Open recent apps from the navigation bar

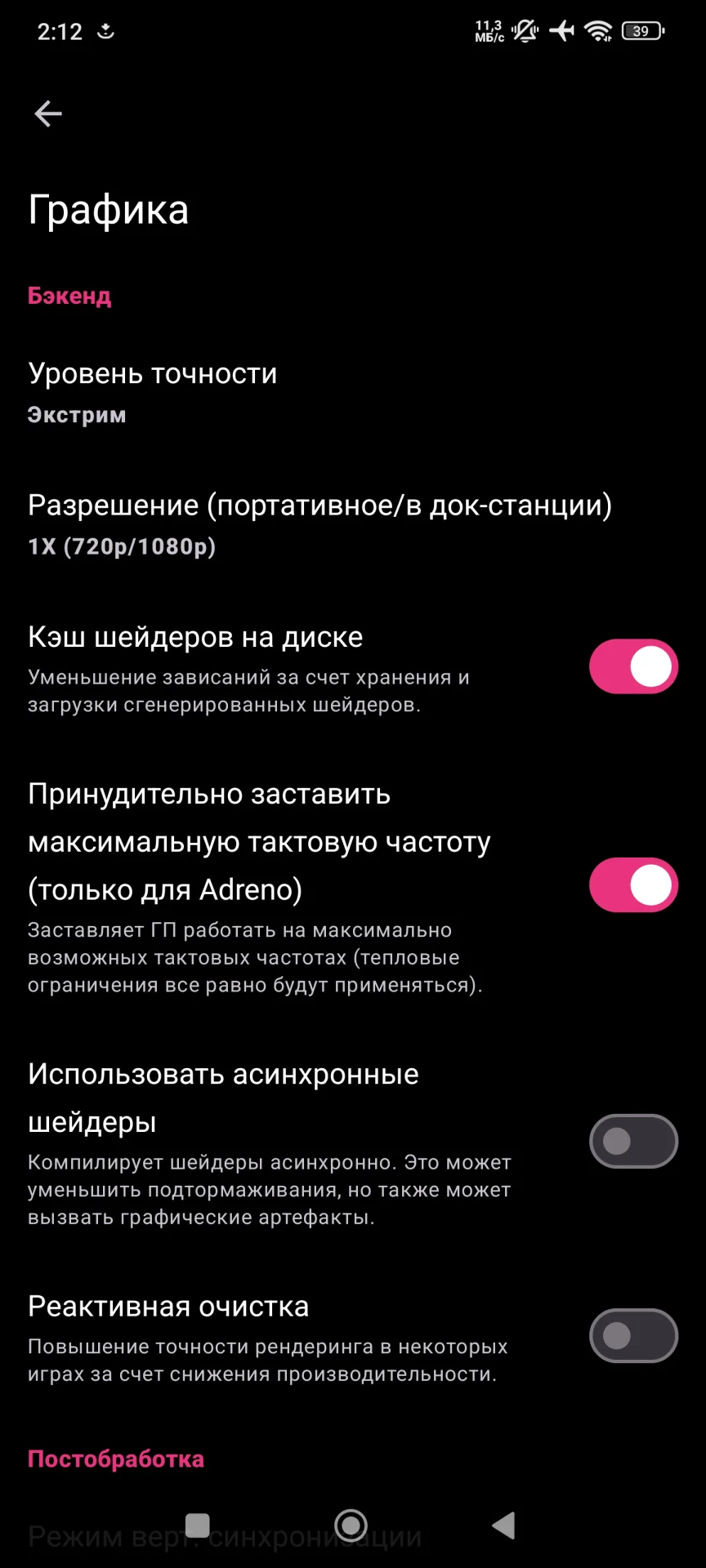[198, 1525]
